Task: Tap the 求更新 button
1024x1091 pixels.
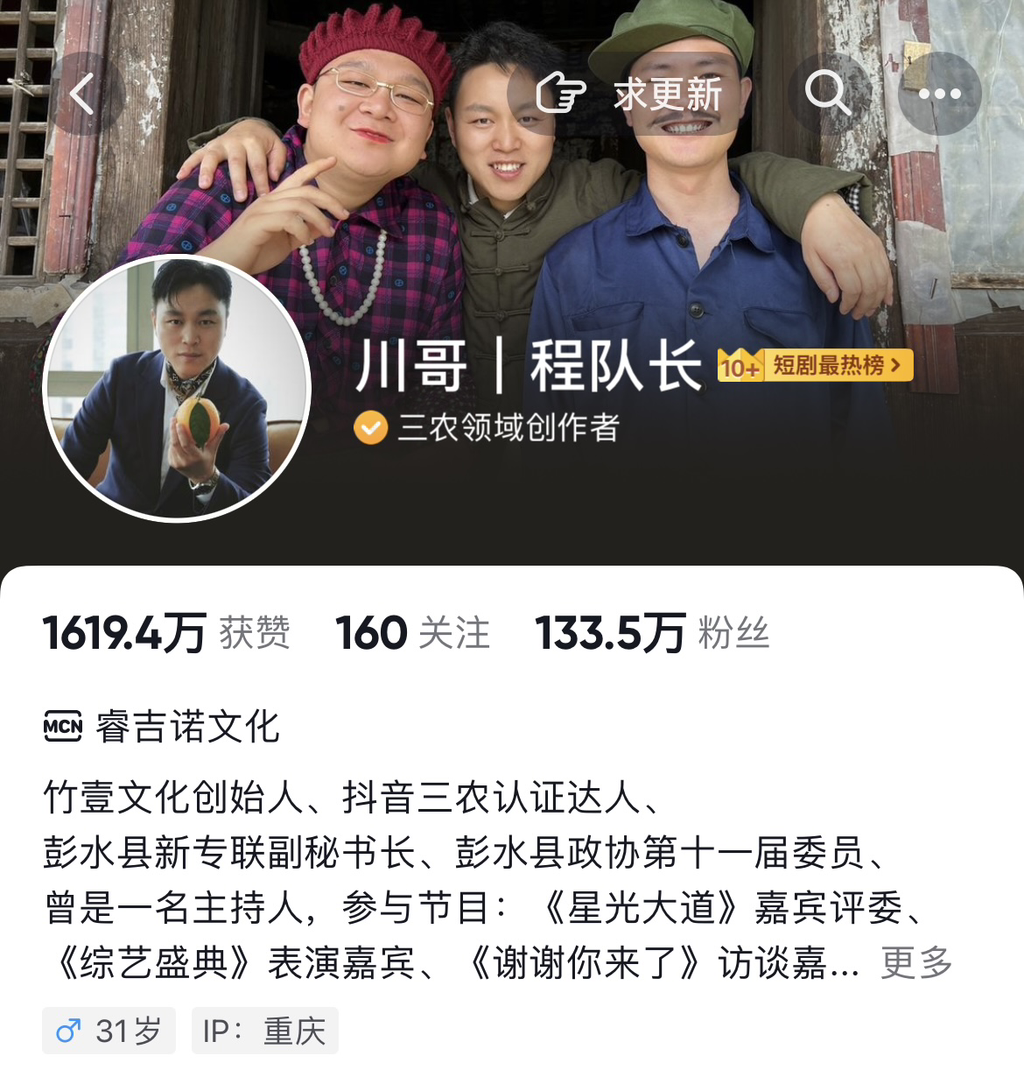Action: click(x=630, y=94)
